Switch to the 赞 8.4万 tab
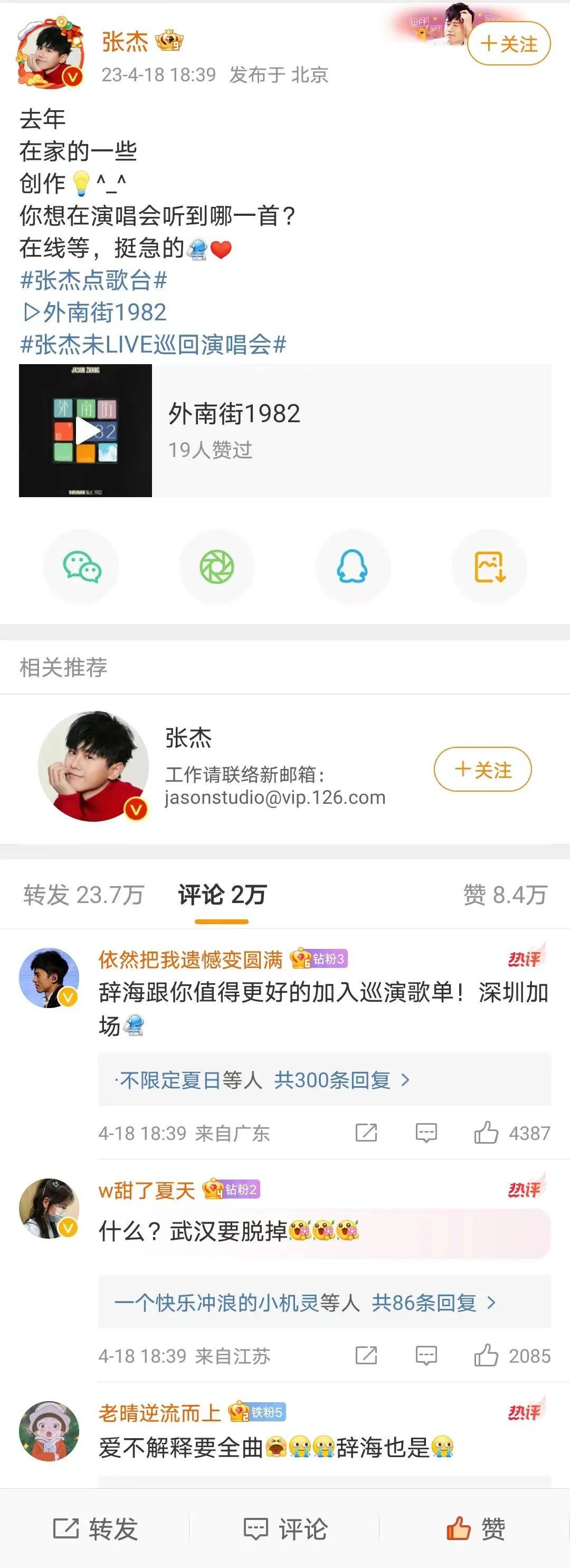Viewport: 570px width, 1568px height. click(x=505, y=895)
